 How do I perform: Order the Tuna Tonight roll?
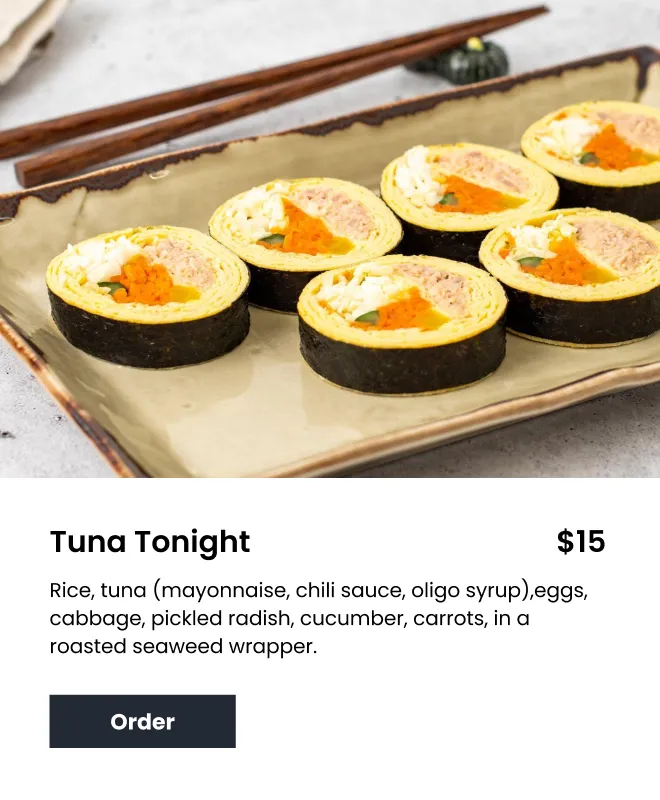[x=142, y=721]
